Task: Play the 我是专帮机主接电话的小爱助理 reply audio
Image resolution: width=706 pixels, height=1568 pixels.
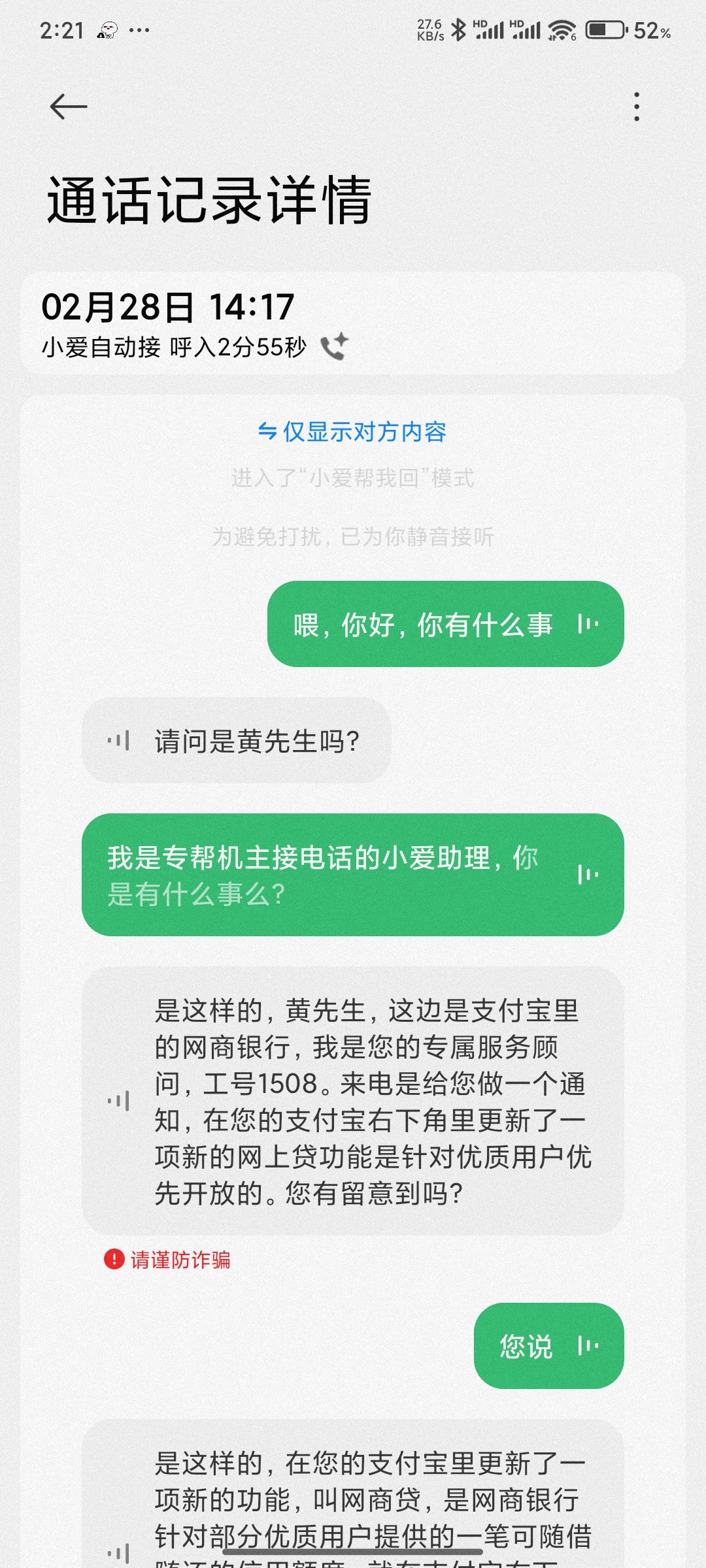Action: pos(588,874)
